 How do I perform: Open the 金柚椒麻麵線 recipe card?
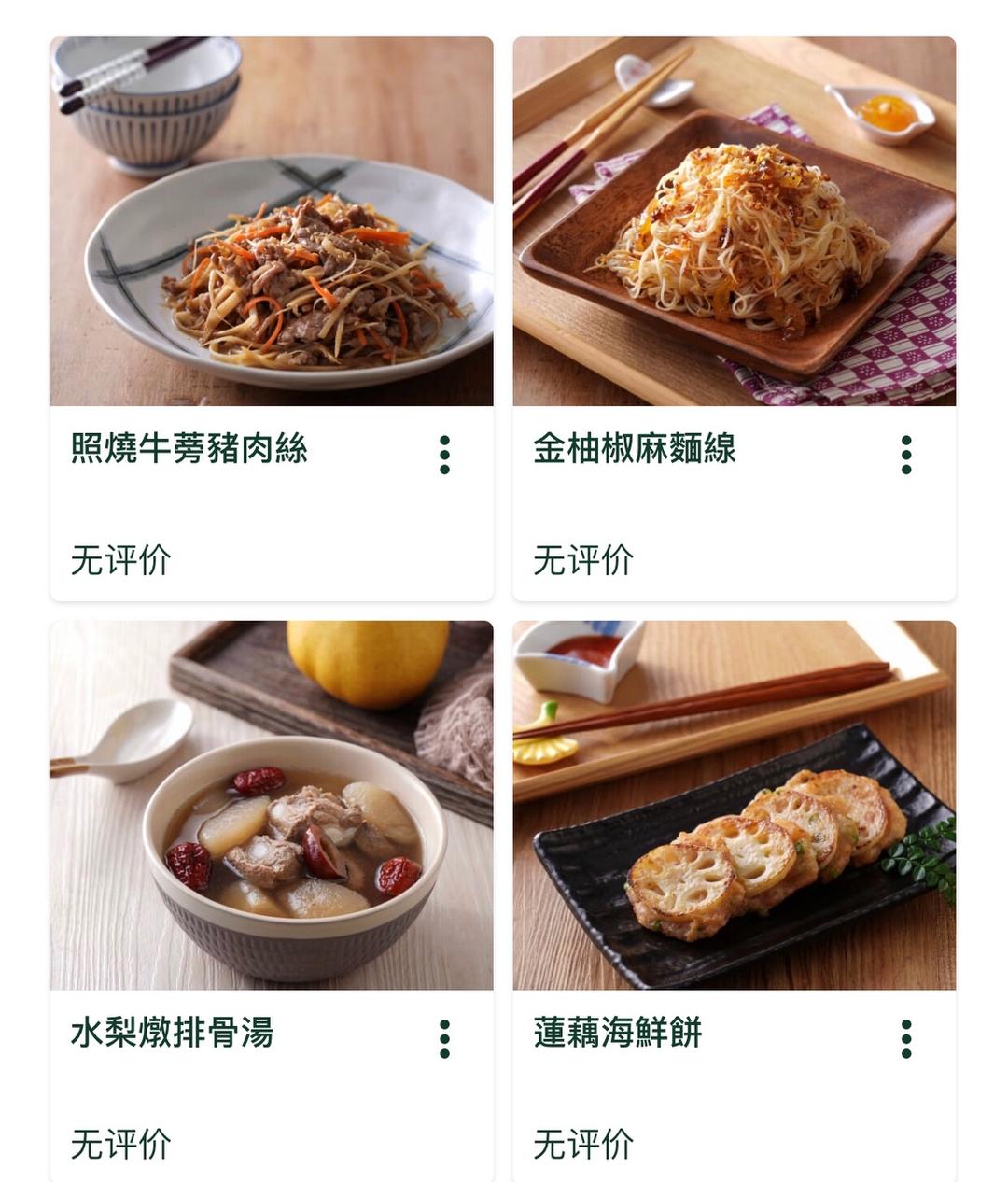[x=734, y=222]
